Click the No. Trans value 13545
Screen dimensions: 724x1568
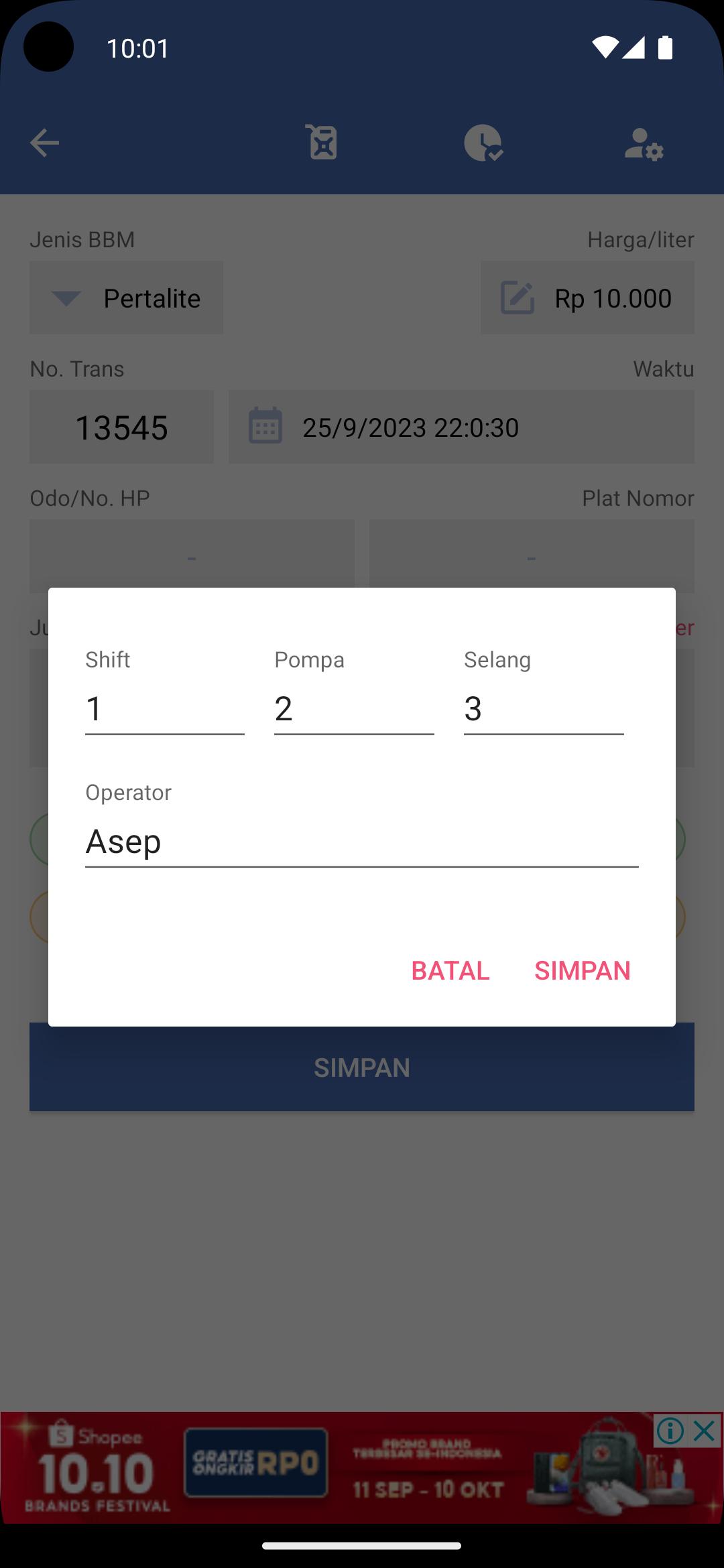pyautogui.click(x=121, y=427)
